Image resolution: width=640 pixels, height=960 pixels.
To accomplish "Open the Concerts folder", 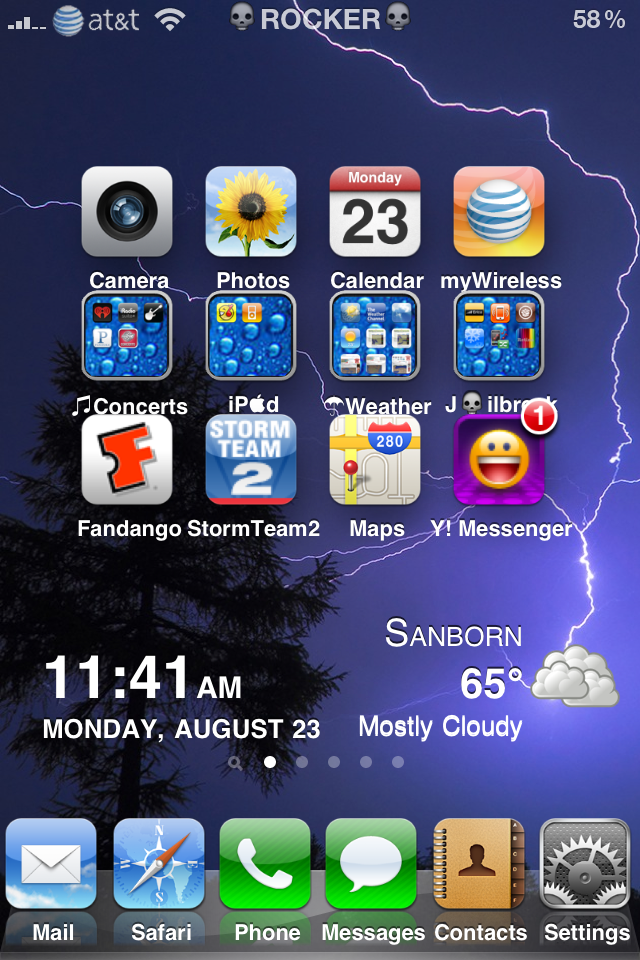I will (x=127, y=337).
